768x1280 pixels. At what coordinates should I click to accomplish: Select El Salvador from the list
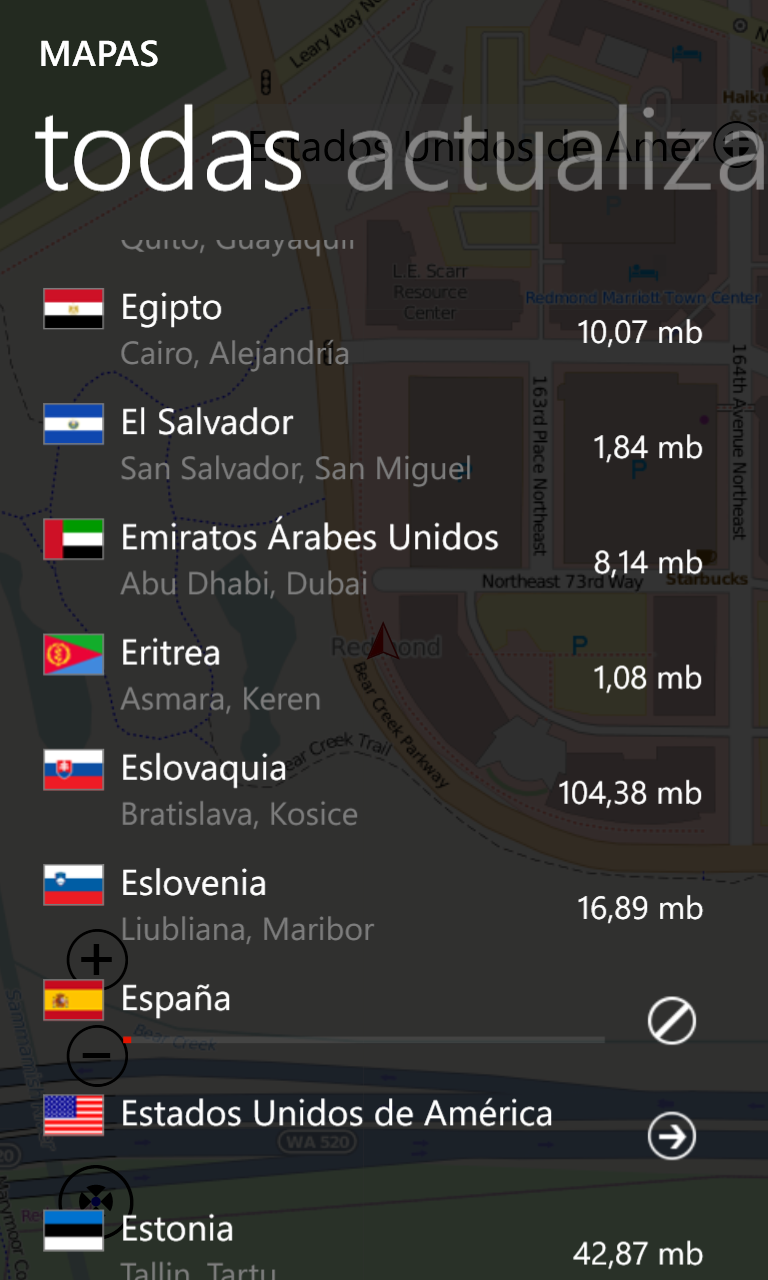(x=370, y=442)
